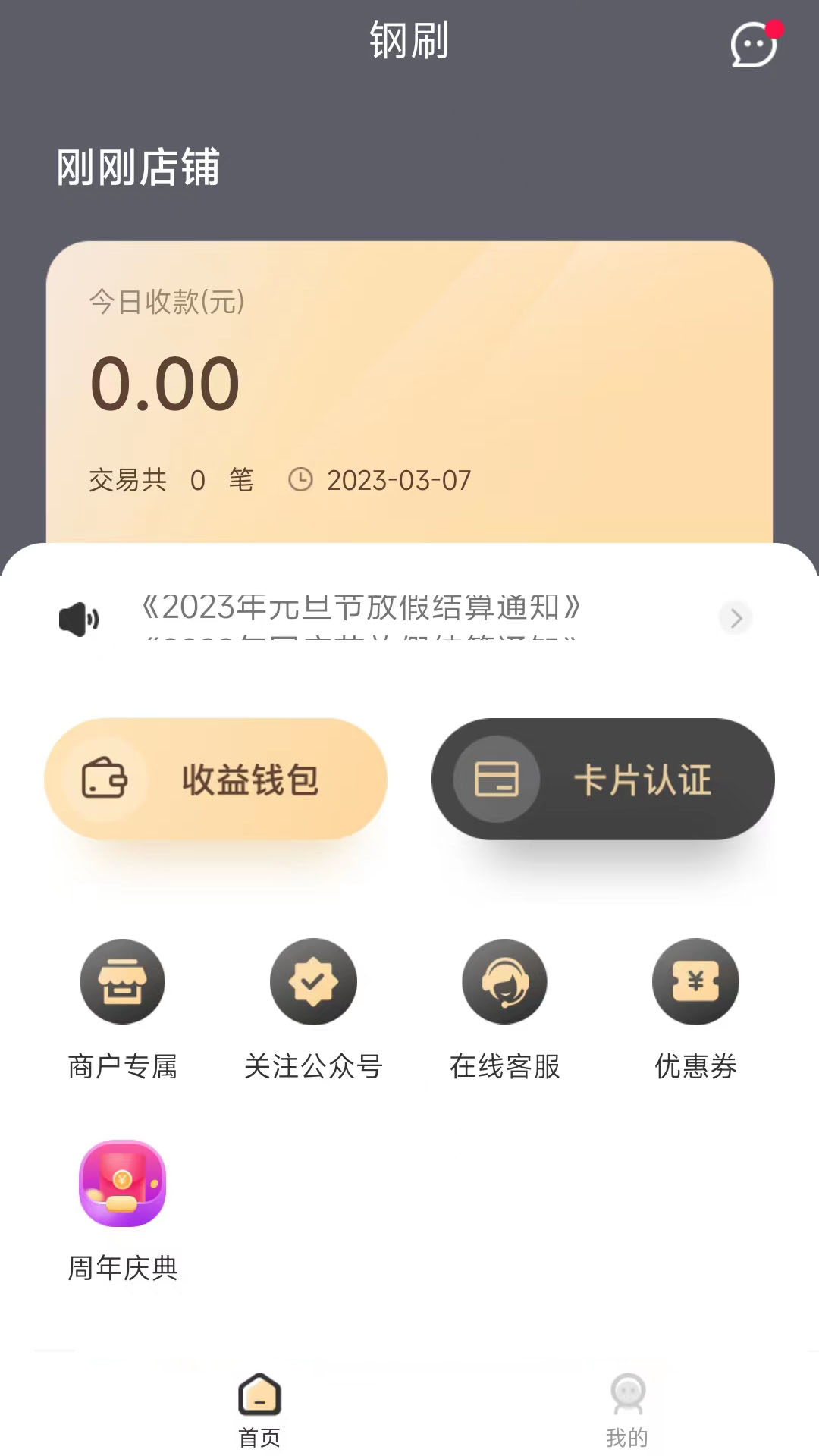Open the messages chat bubble icon
Image resolution: width=819 pixels, height=1456 pixels.
tap(753, 45)
